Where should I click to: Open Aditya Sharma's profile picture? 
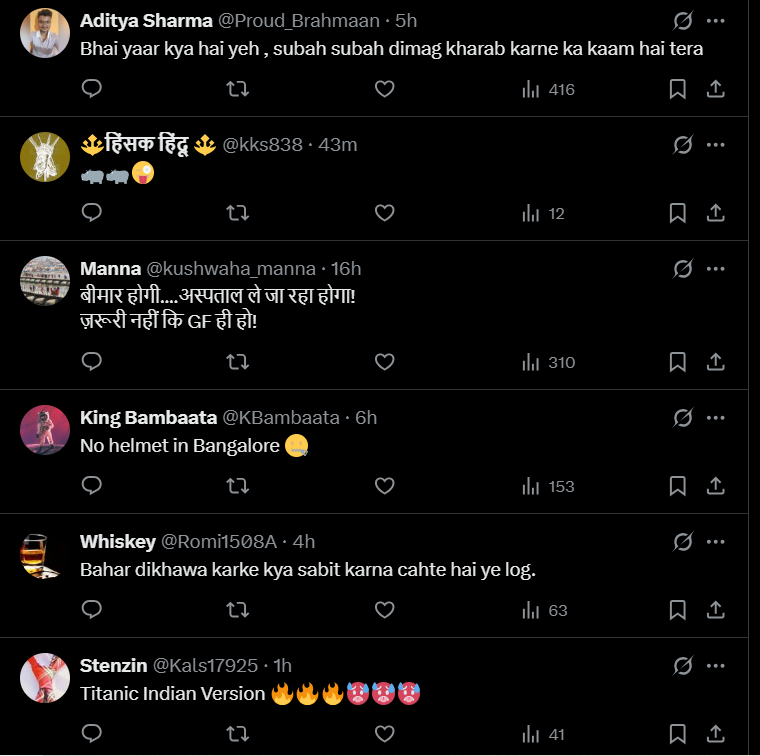click(x=44, y=35)
